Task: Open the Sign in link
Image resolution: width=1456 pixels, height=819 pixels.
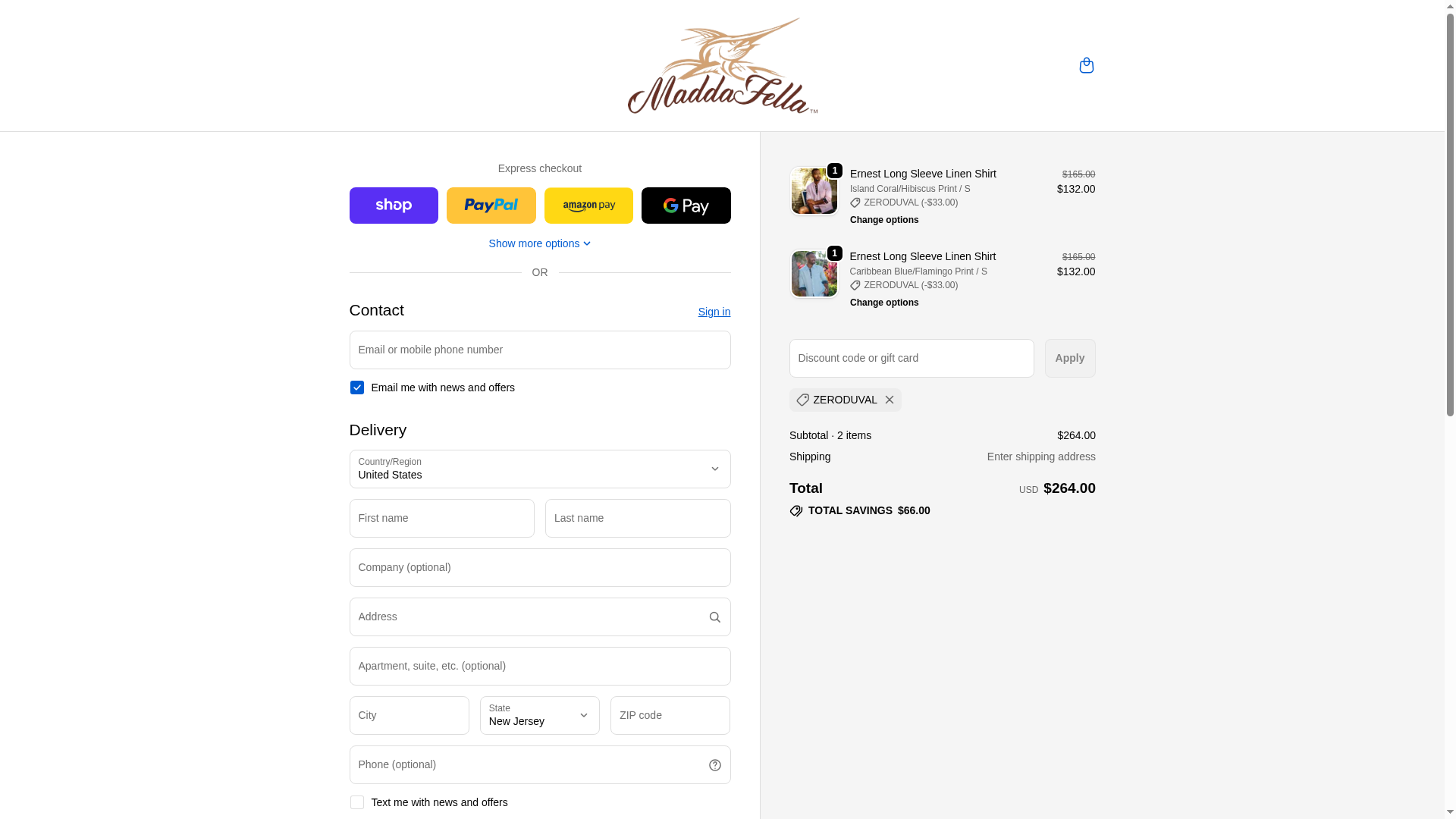Action: tap(714, 312)
